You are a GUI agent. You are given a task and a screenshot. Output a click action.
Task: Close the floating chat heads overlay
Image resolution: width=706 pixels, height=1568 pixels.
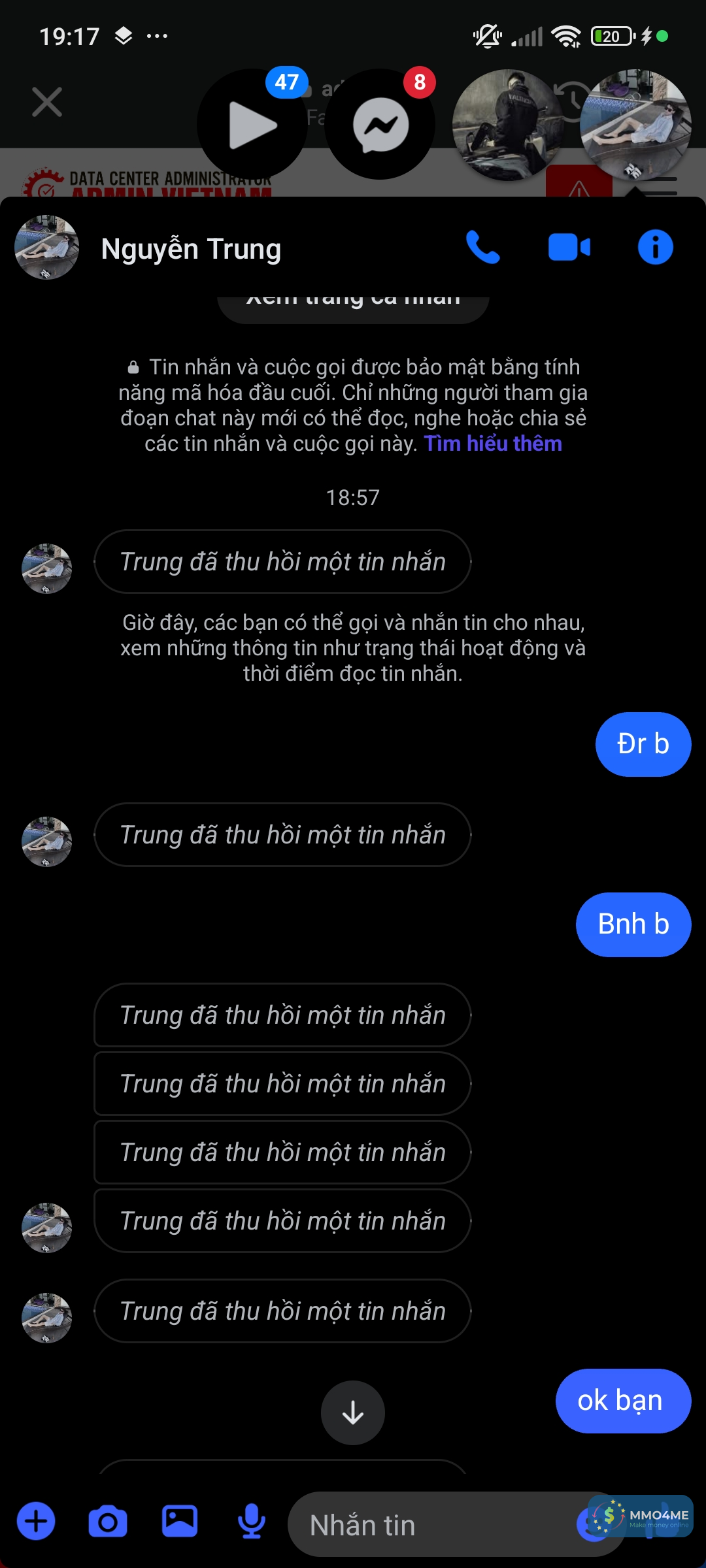tap(47, 103)
